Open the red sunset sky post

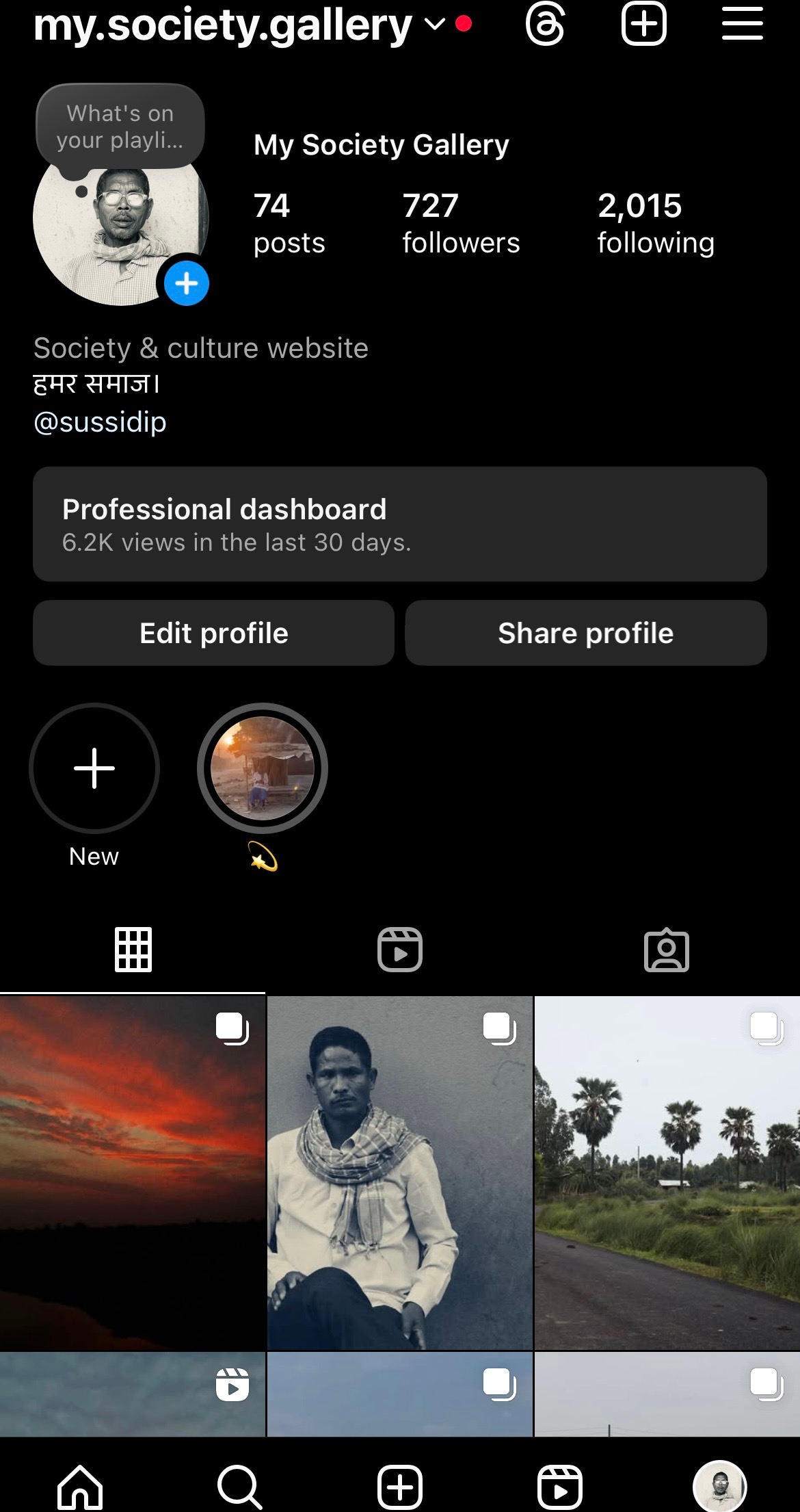132,1172
